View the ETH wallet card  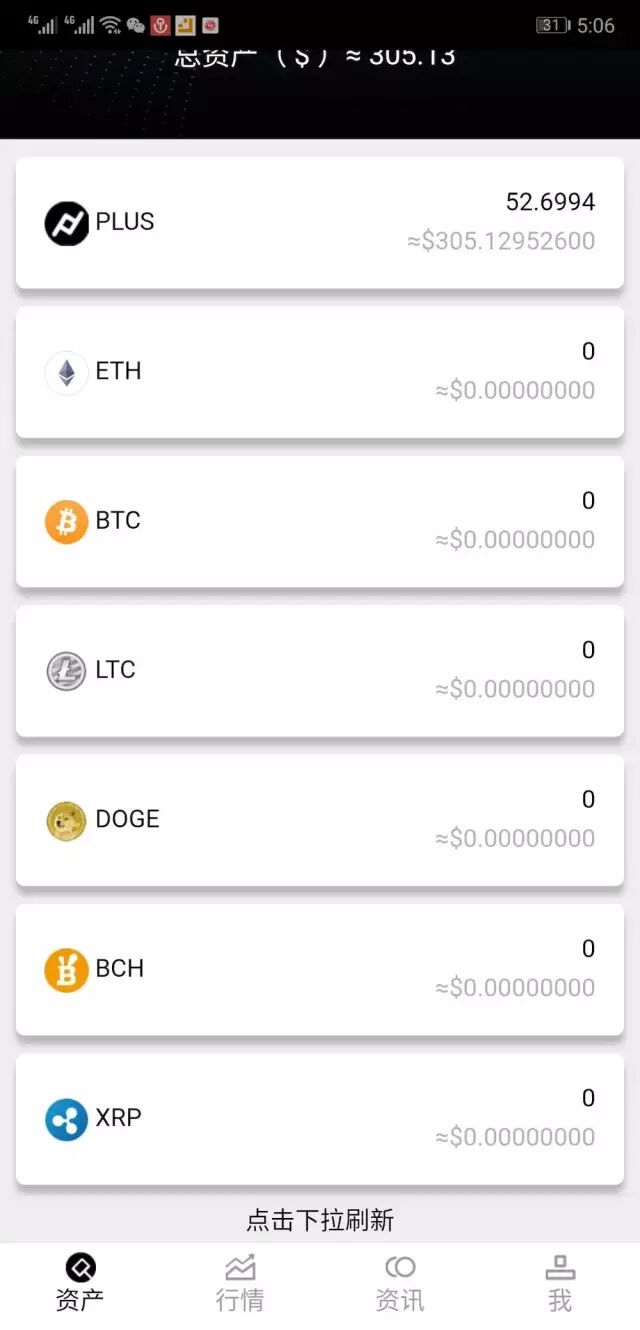(x=320, y=371)
